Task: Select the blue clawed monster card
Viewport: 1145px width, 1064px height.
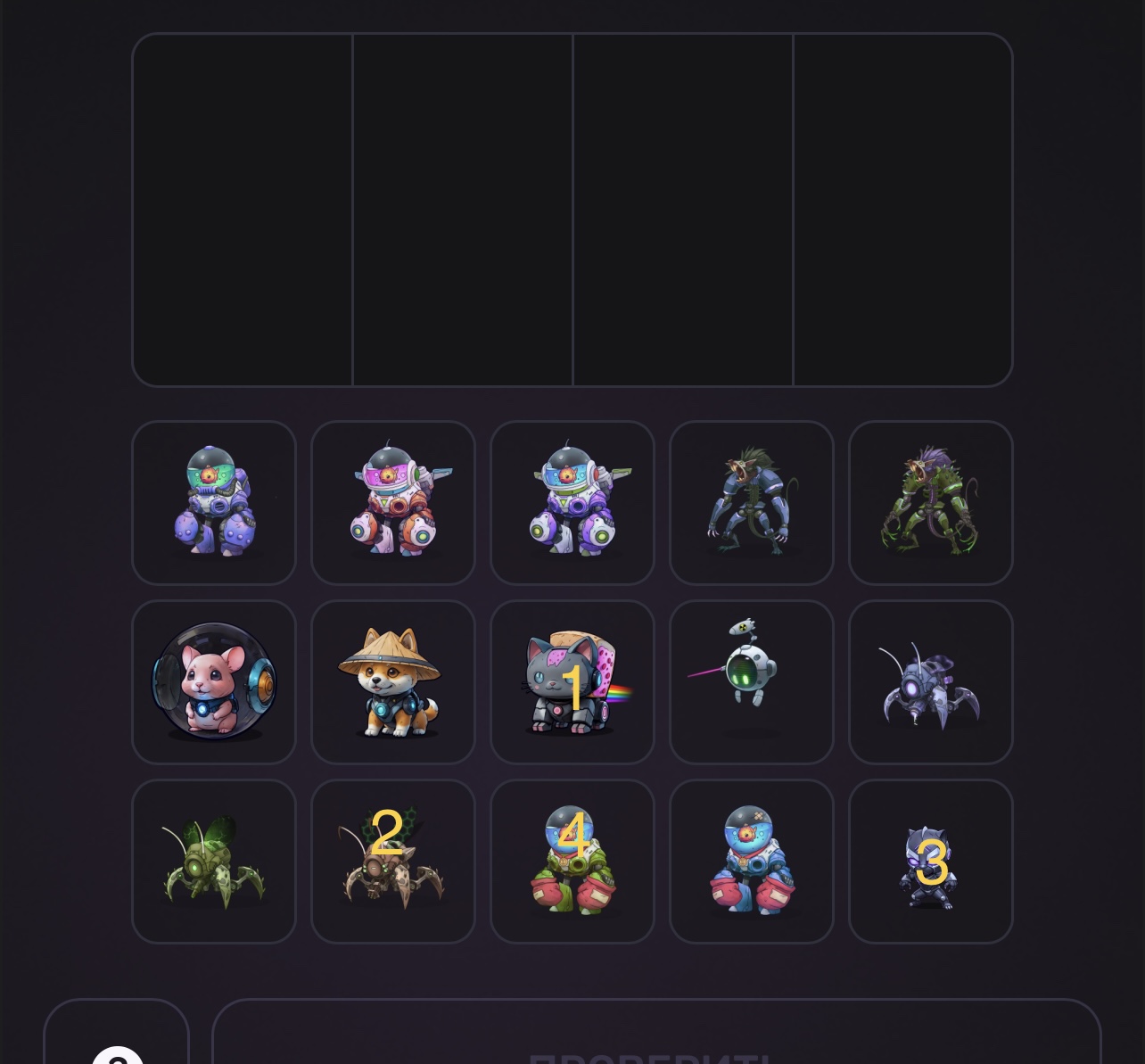Action: coord(752,503)
